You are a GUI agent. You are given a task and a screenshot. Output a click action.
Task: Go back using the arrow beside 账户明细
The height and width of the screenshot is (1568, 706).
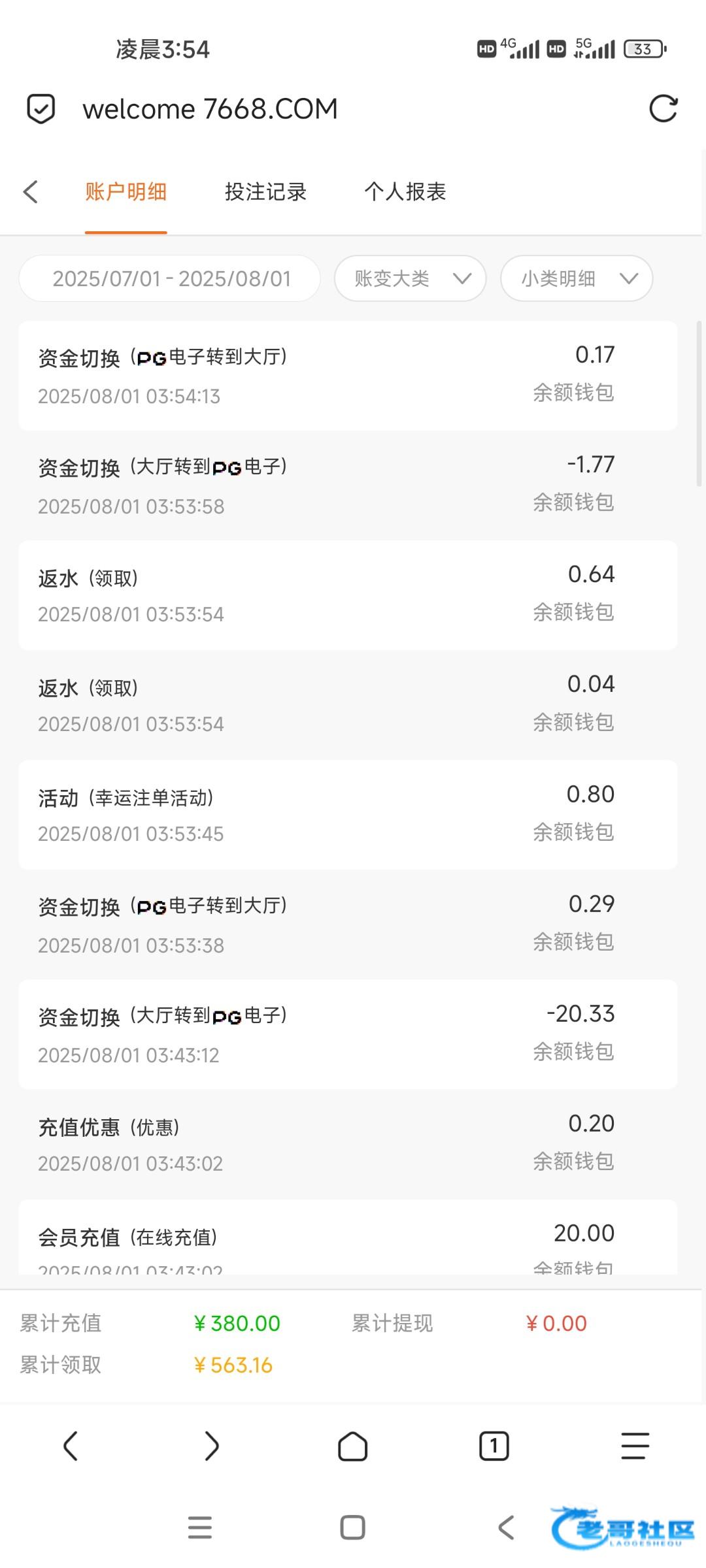coord(31,191)
